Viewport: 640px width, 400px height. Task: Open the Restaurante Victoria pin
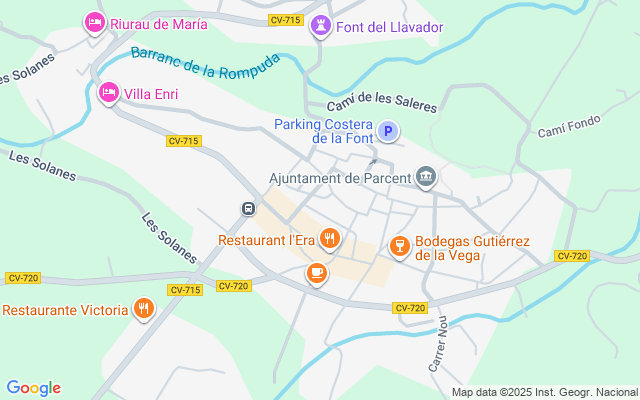(x=144, y=309)
